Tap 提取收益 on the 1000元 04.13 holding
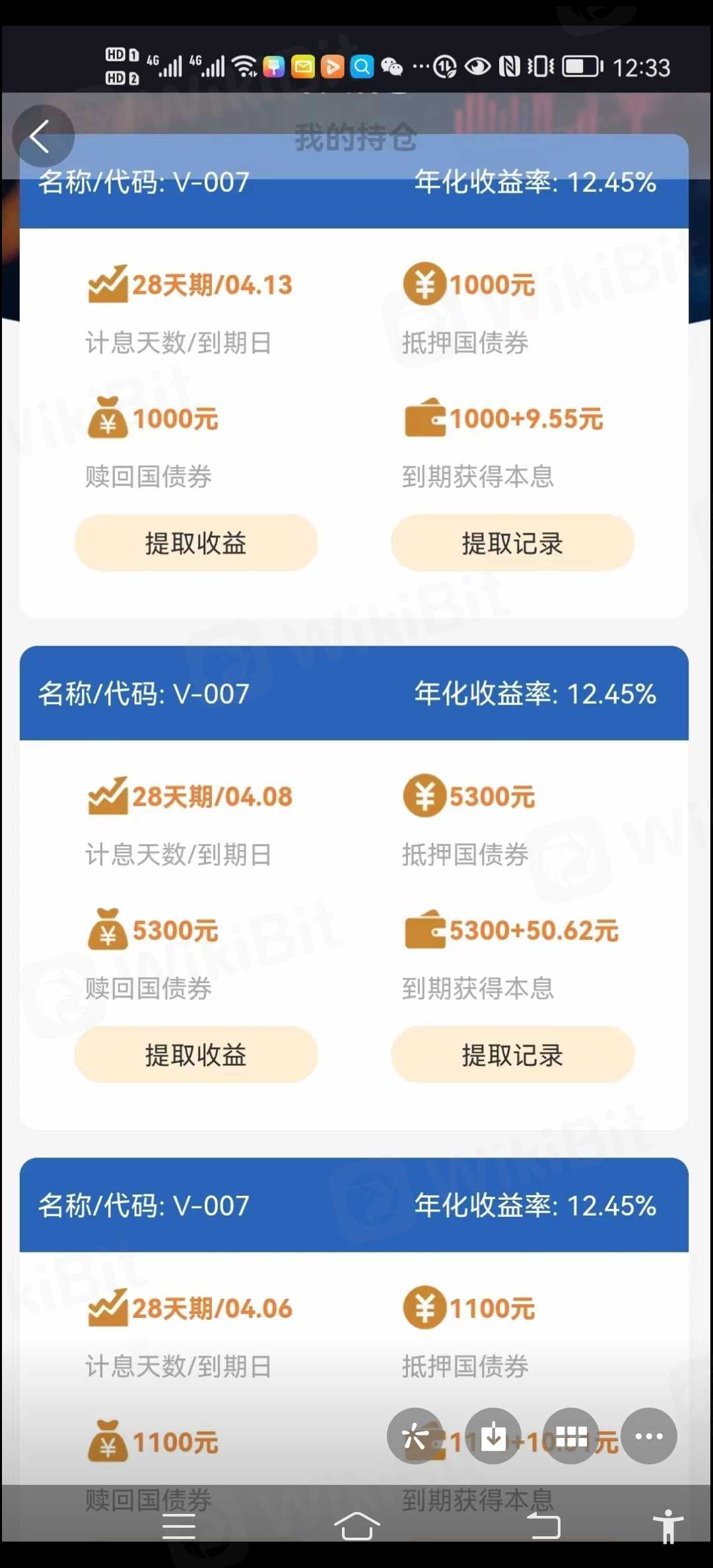Viewport: 713px width, 1568px height. coord(196,543)
